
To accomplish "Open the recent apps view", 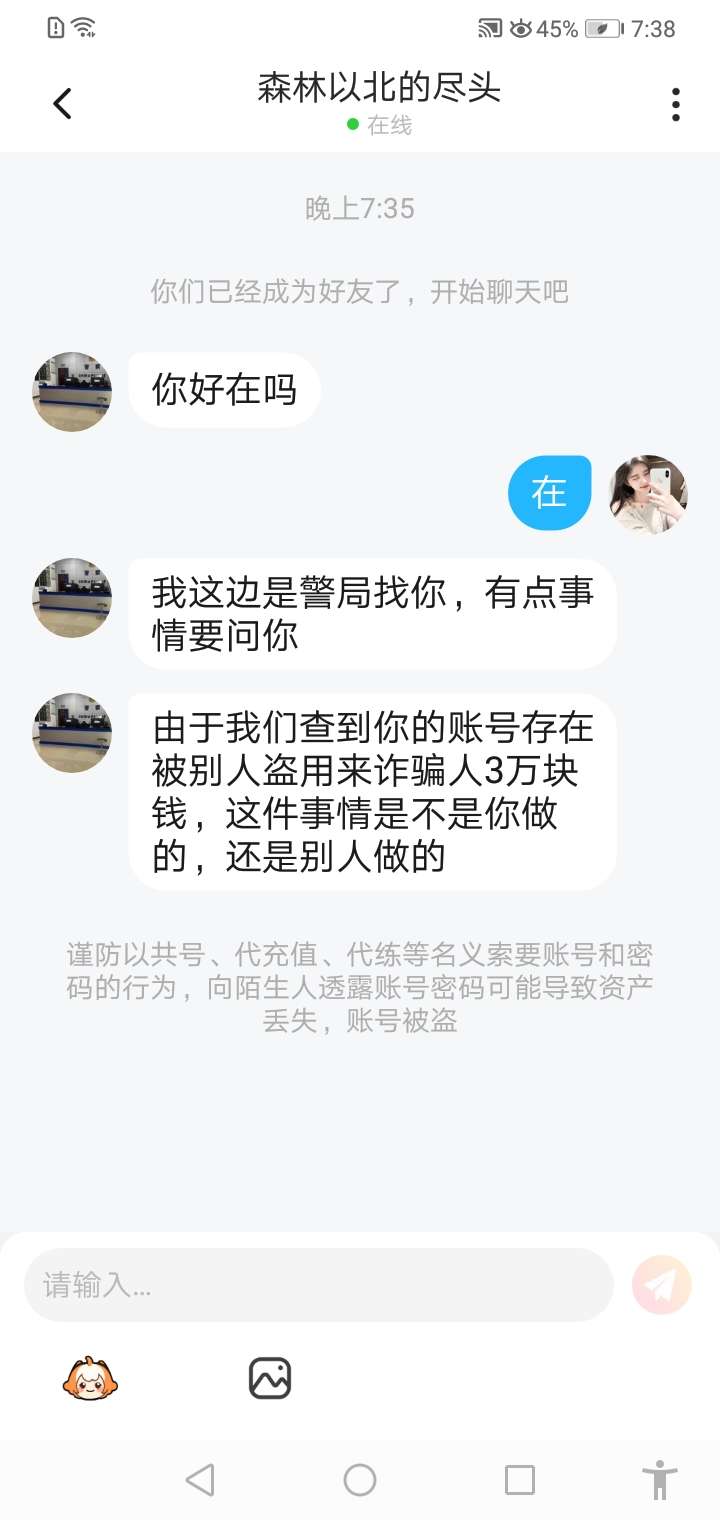I will click(x=520, y=1479).
